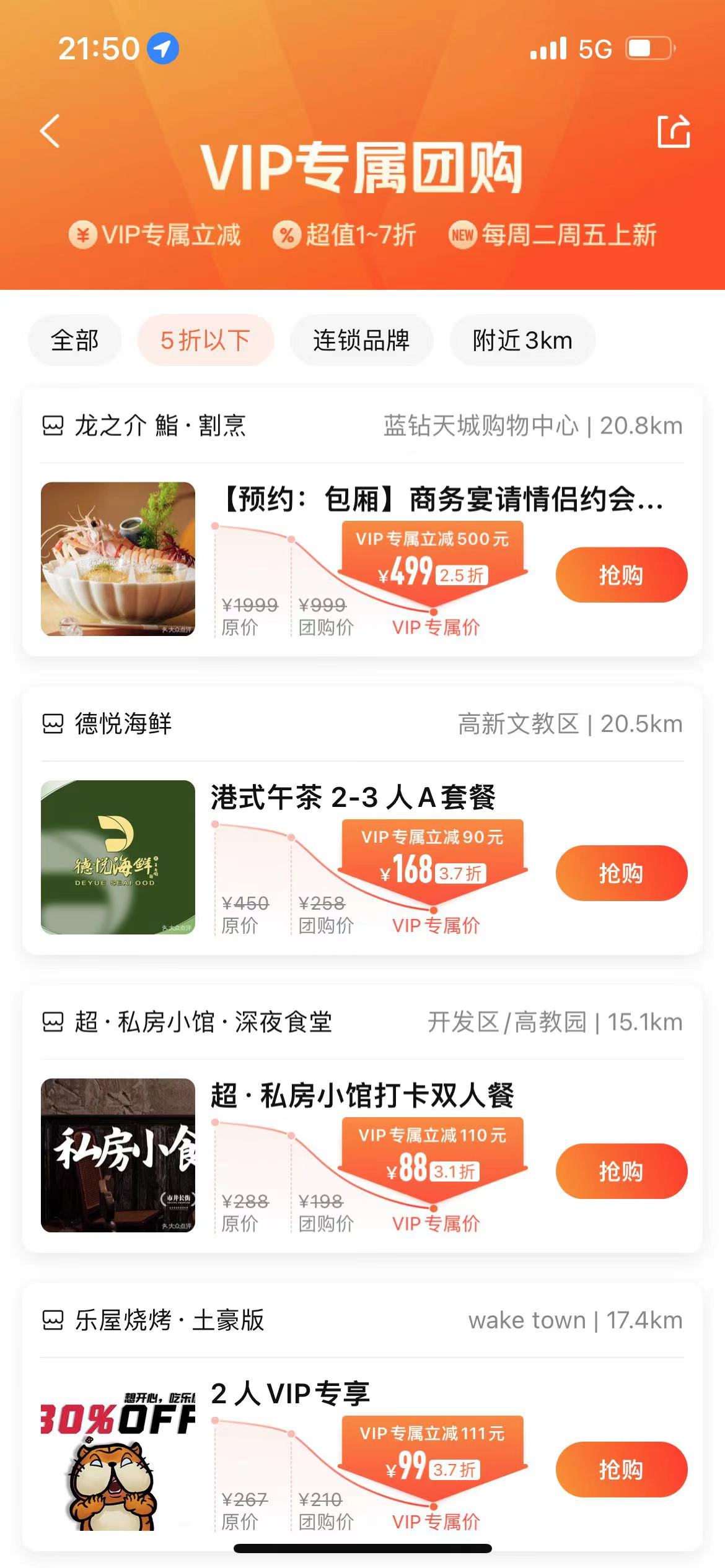Screen dimensions: 725x1568
Task: Filter by 附近3km
Action: [522, 341]
